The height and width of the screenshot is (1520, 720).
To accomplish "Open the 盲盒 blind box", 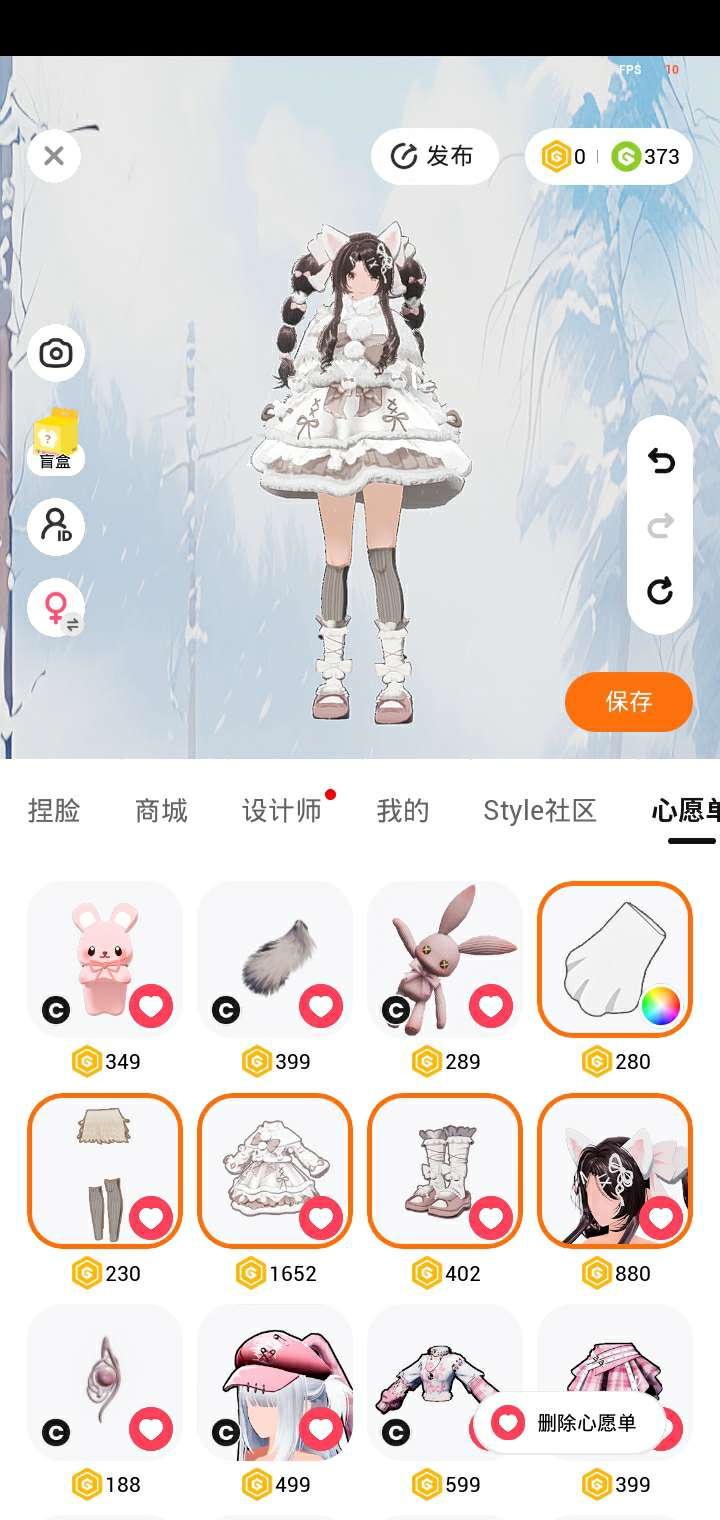I will click(56, 442).
